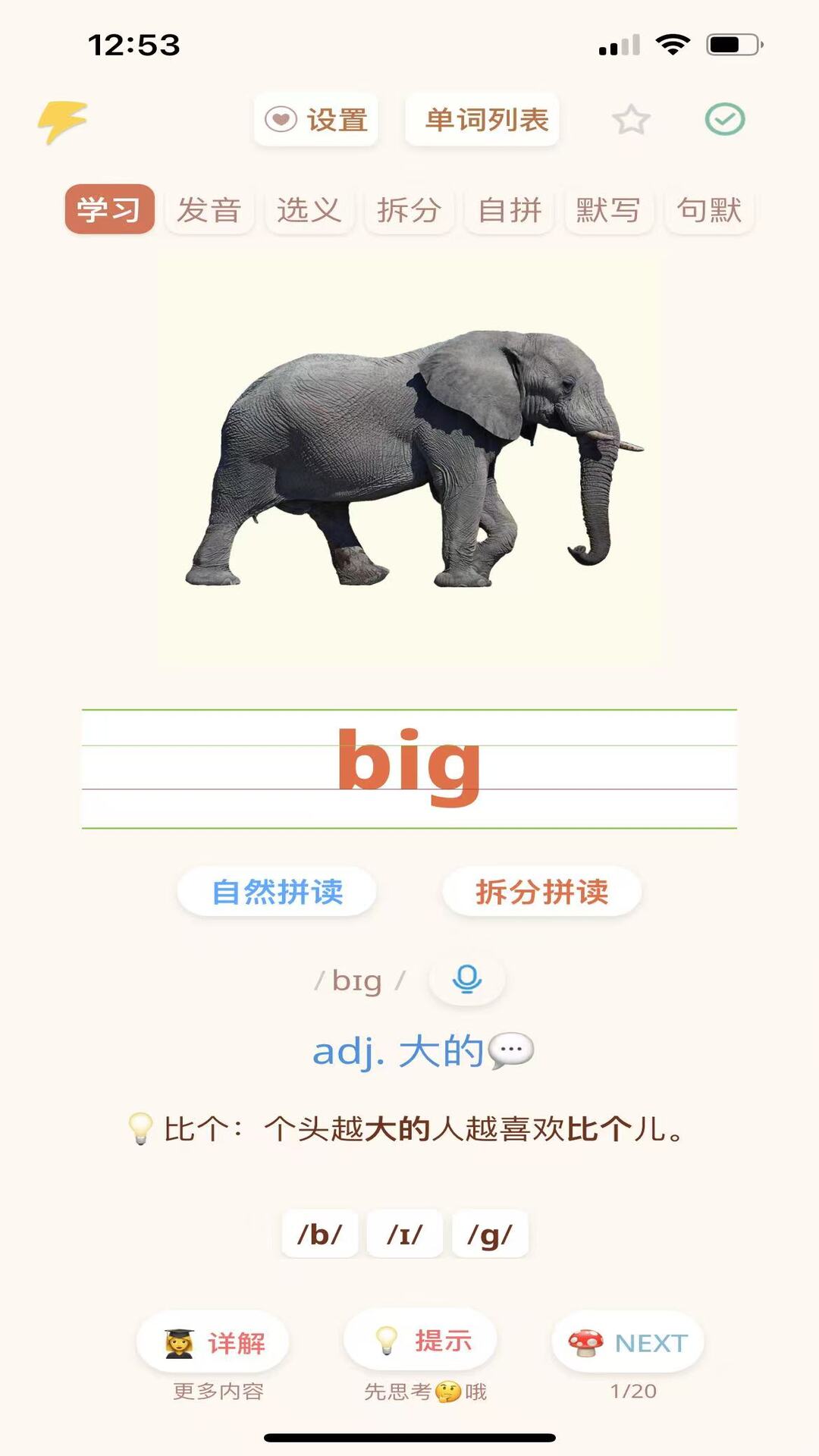Tap the microphone pronunciation button
Screen dimensions: 819x1456
tap(467, 980)
